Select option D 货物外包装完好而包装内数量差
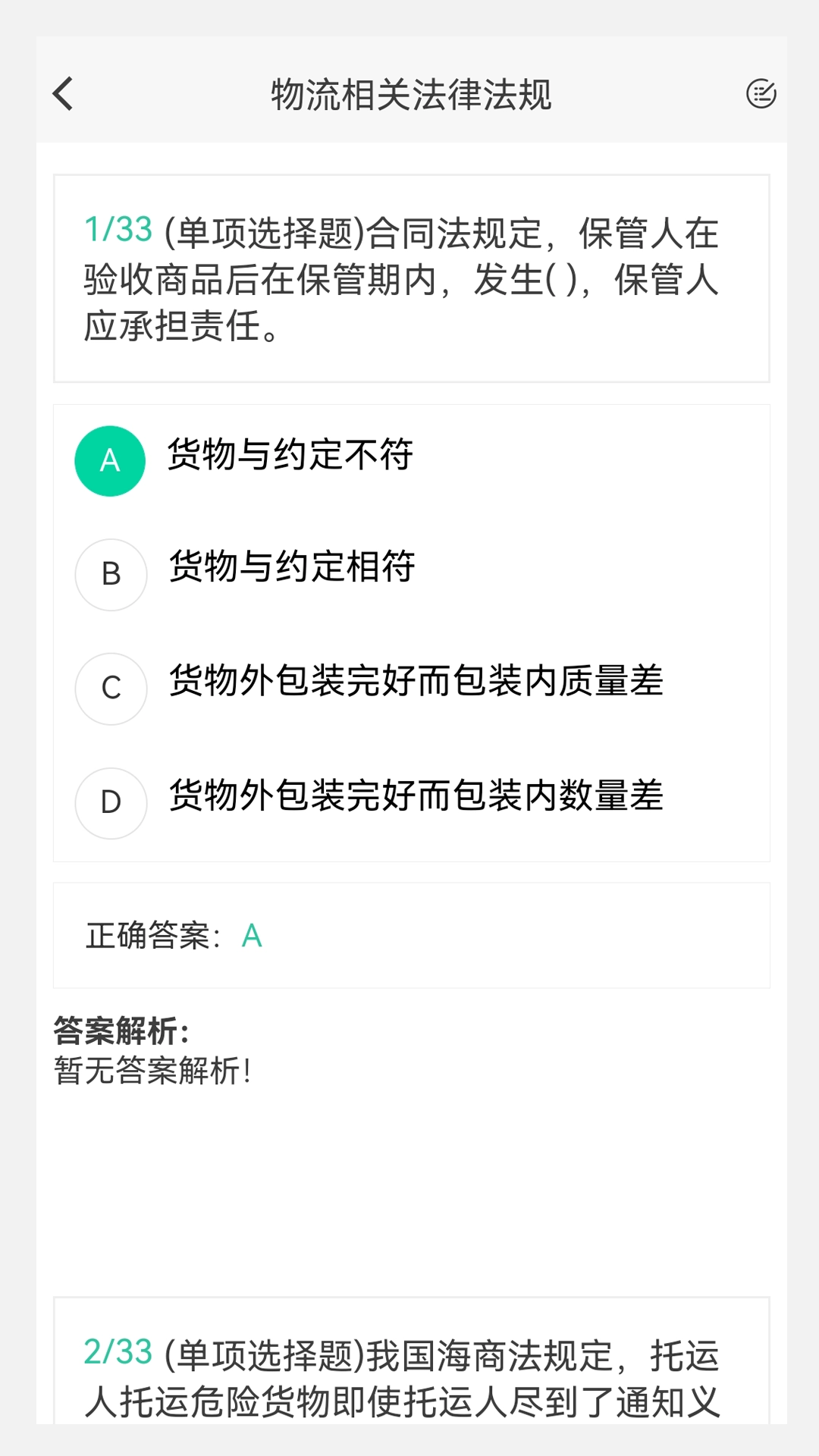Viewport: 819px width, 1456px height. point(416,796)
